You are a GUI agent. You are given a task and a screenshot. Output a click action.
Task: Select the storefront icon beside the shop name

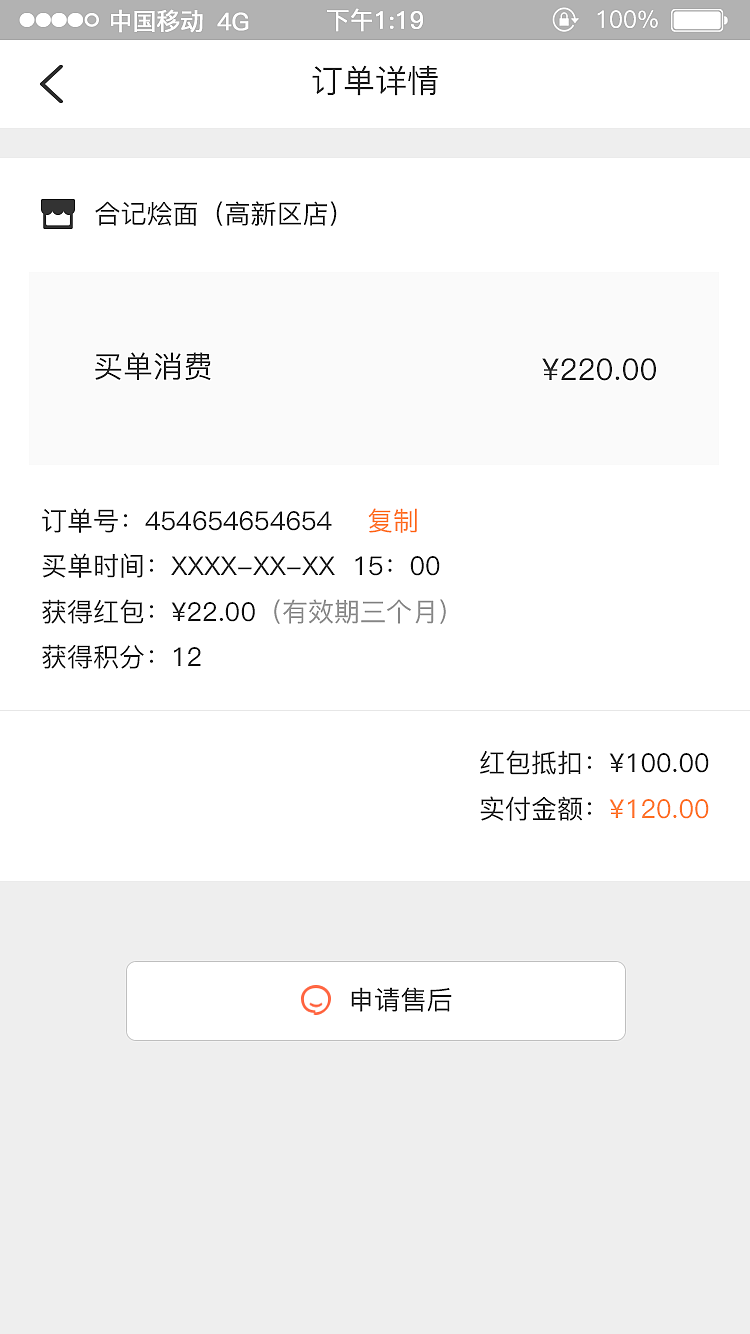click(58, 213)
